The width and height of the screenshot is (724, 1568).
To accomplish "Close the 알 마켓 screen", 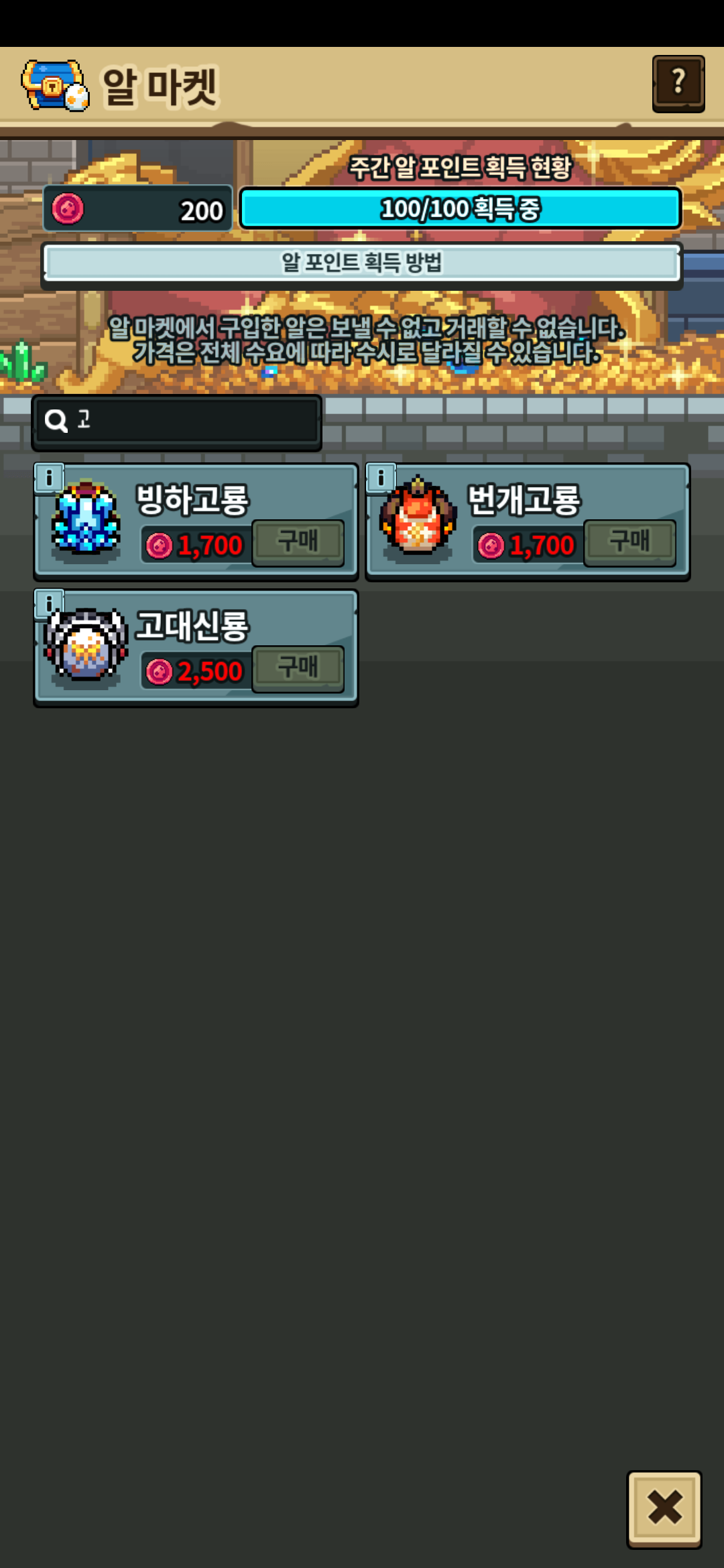I will (x=664, y=1509).
